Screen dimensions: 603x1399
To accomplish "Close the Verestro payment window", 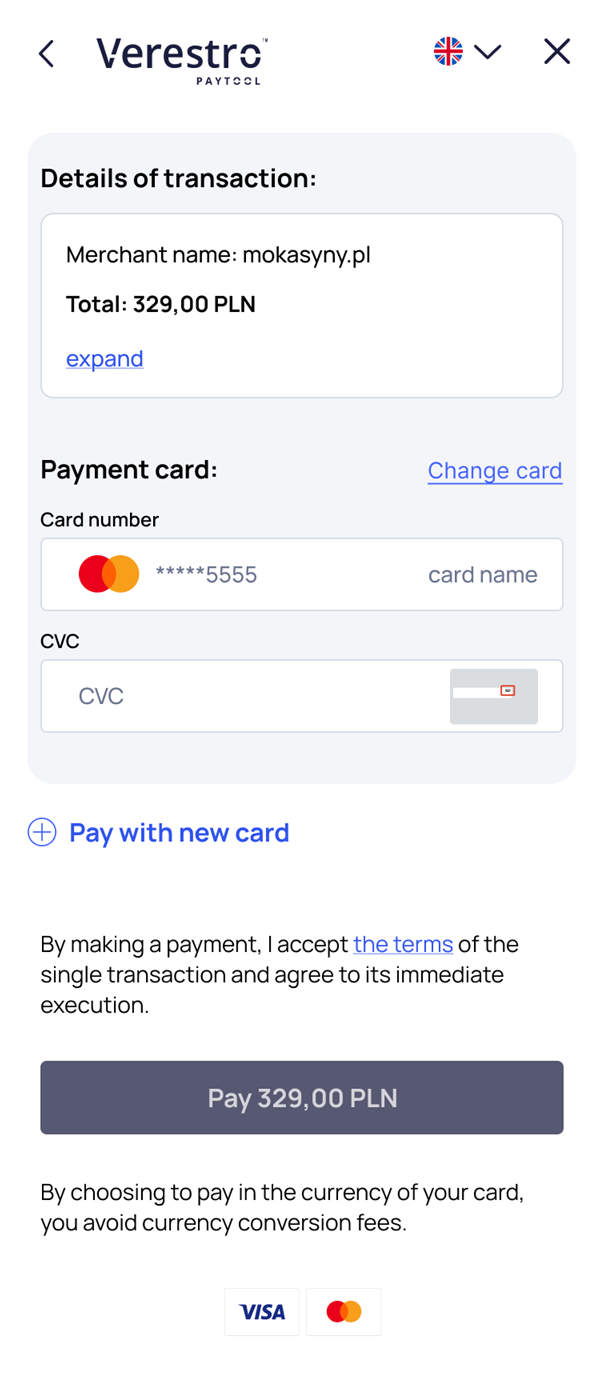I will pyautogui.click(x=557, y=52).
